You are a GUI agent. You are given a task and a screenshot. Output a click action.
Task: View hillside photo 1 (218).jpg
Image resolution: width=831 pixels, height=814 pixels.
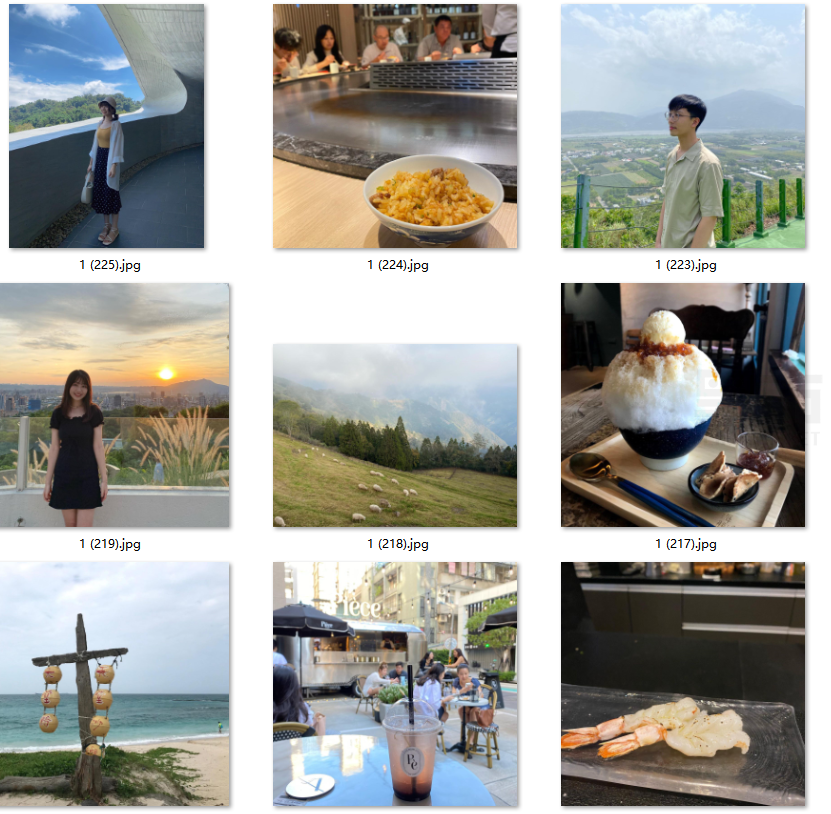pyautogui.click(x=395, y=436)
